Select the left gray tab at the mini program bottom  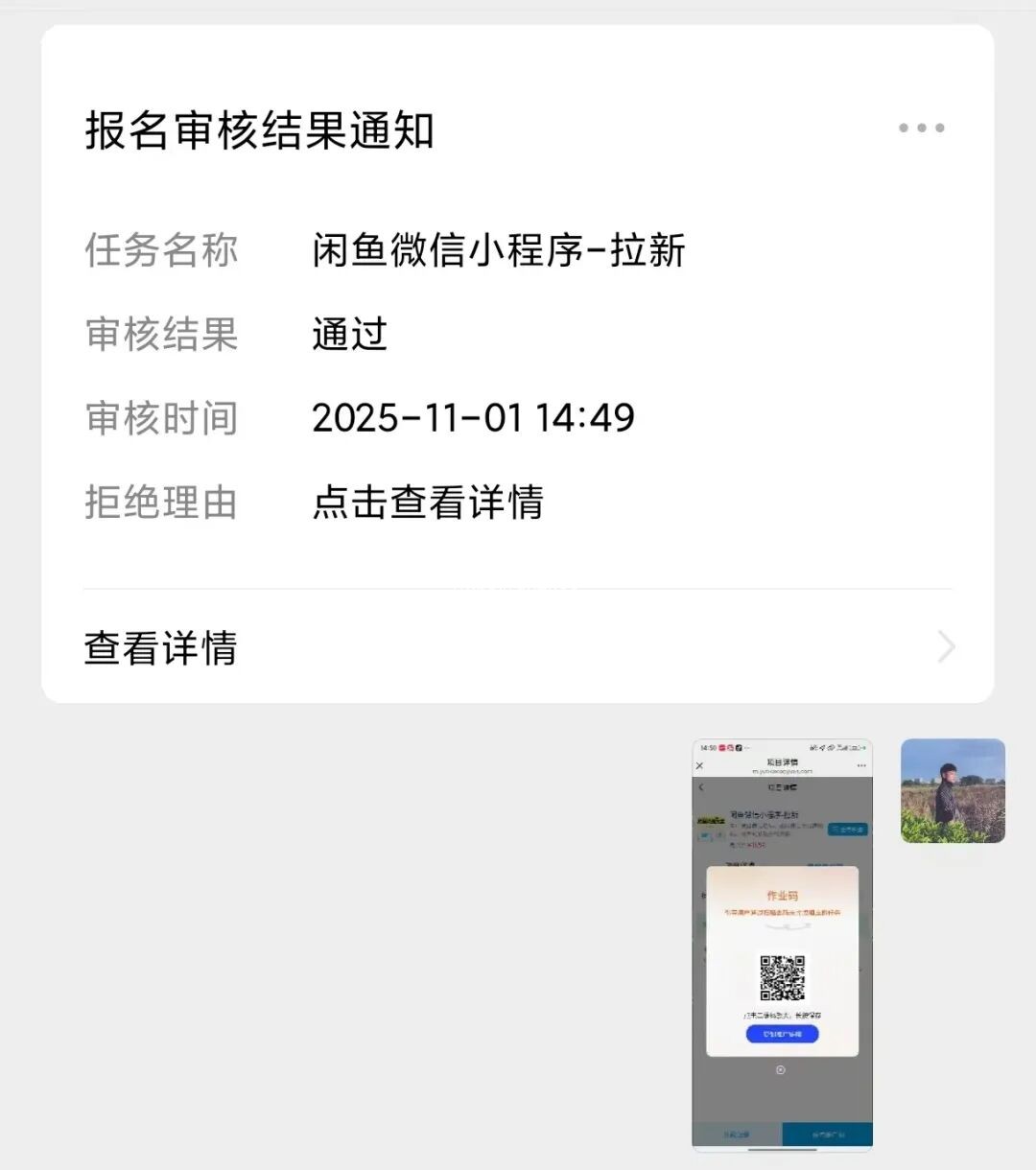click(x=738, y=1134)
